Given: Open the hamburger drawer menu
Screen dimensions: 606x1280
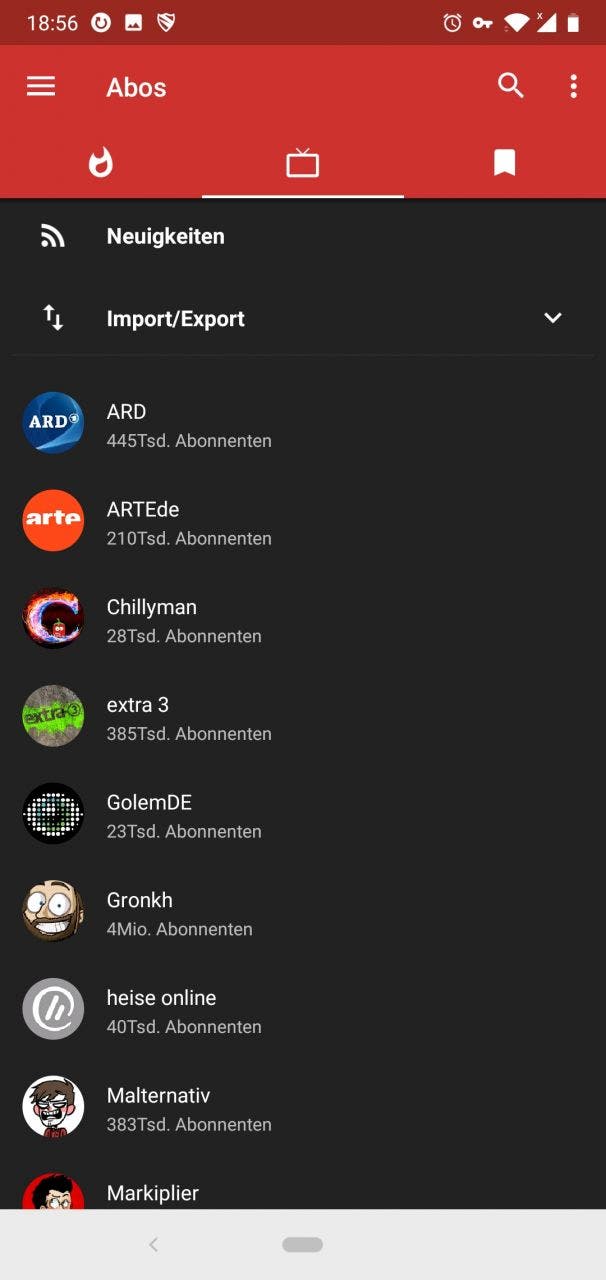Looking at the screenshot, I should (x=41, y=87).
